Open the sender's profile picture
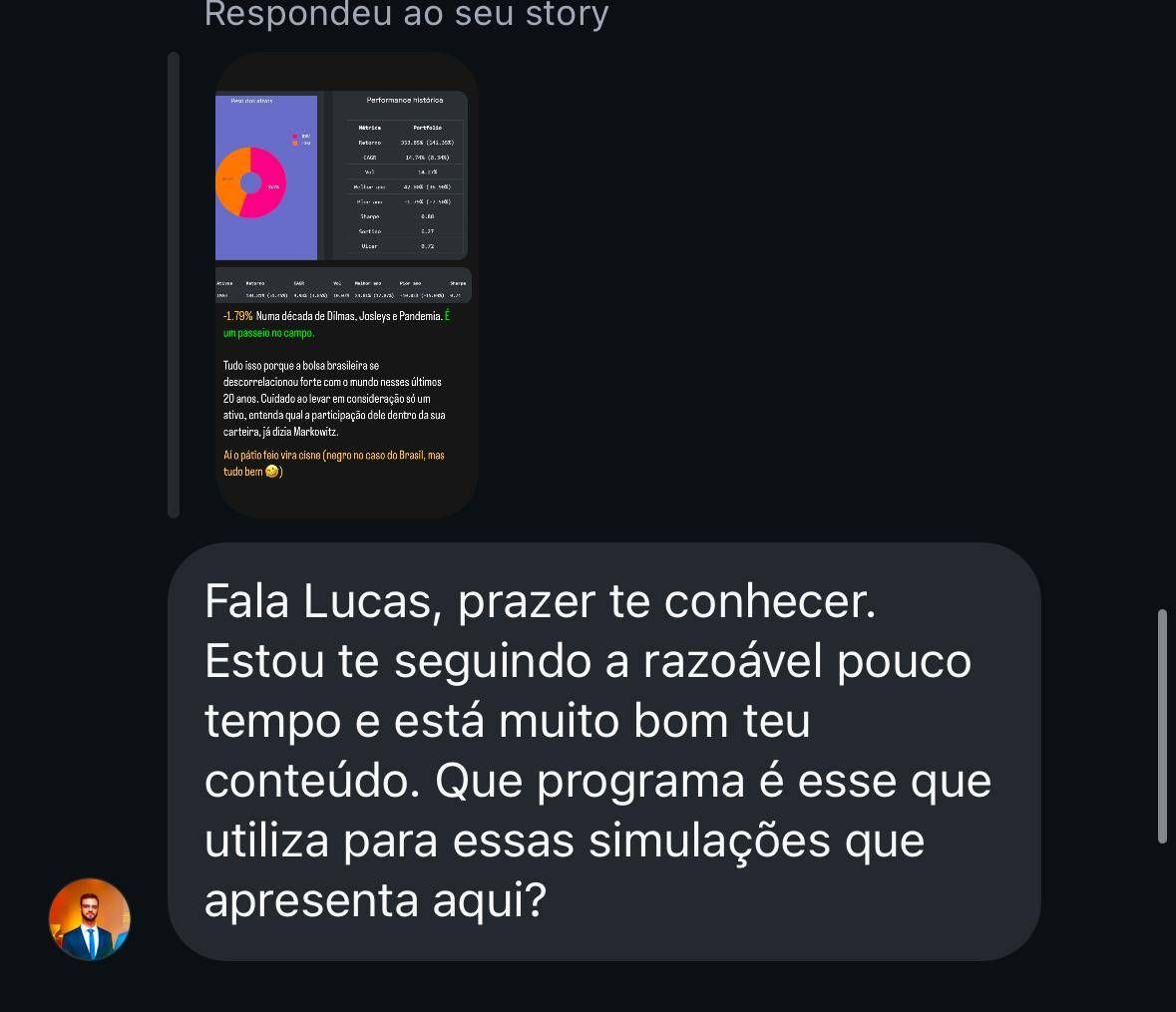 [x=90, y=919]
